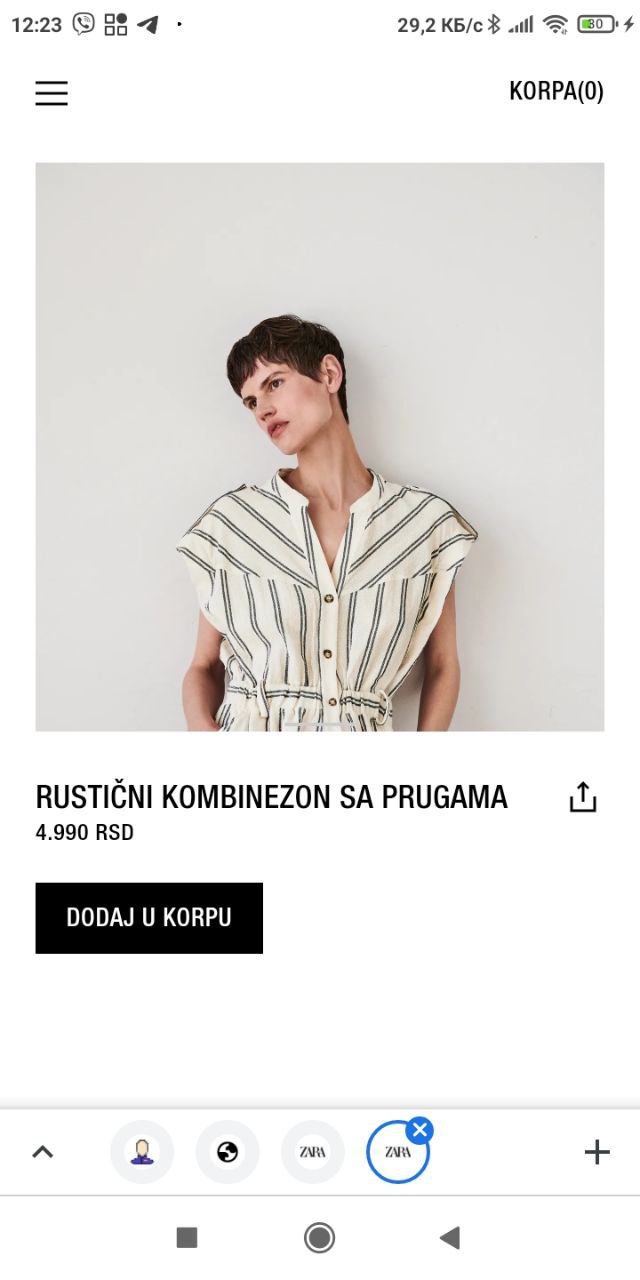Viewport: 640px width, 1280px height.
Task: Switch to the tab with the avatar icon
Action: coord(142,1152)
